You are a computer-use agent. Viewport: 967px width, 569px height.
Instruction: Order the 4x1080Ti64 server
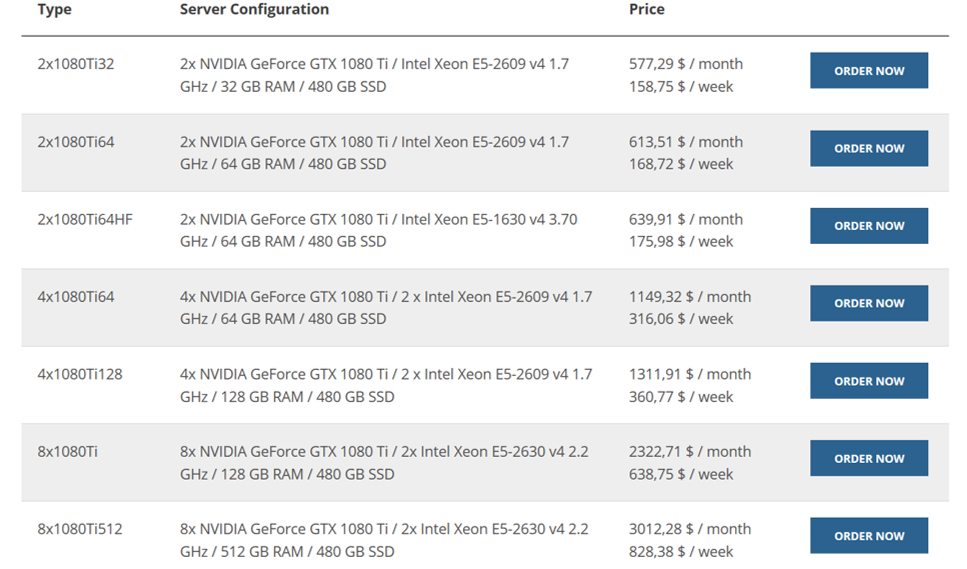point(868,303)
